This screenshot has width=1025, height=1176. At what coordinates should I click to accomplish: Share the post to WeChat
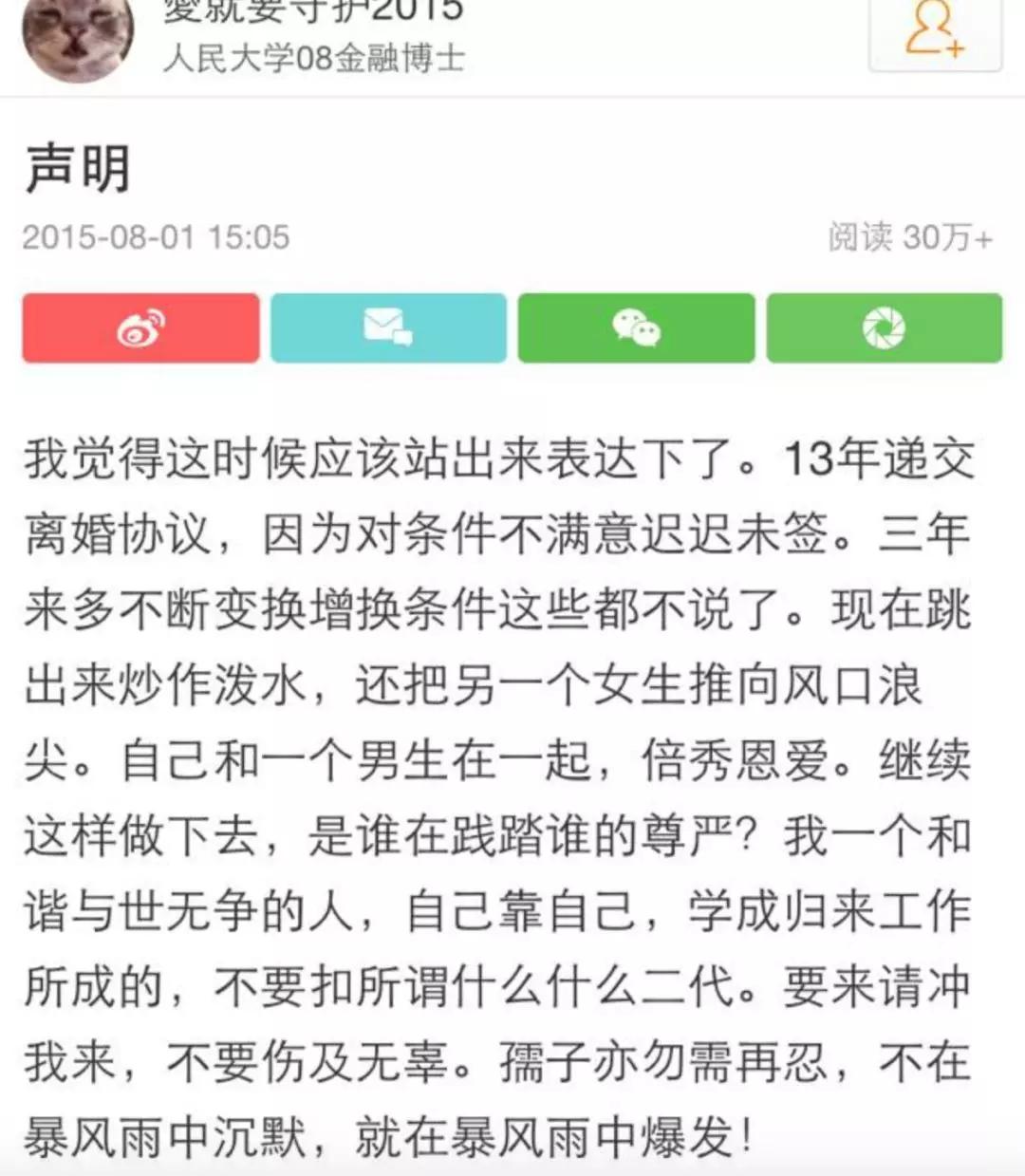click(x=636, y=328)
